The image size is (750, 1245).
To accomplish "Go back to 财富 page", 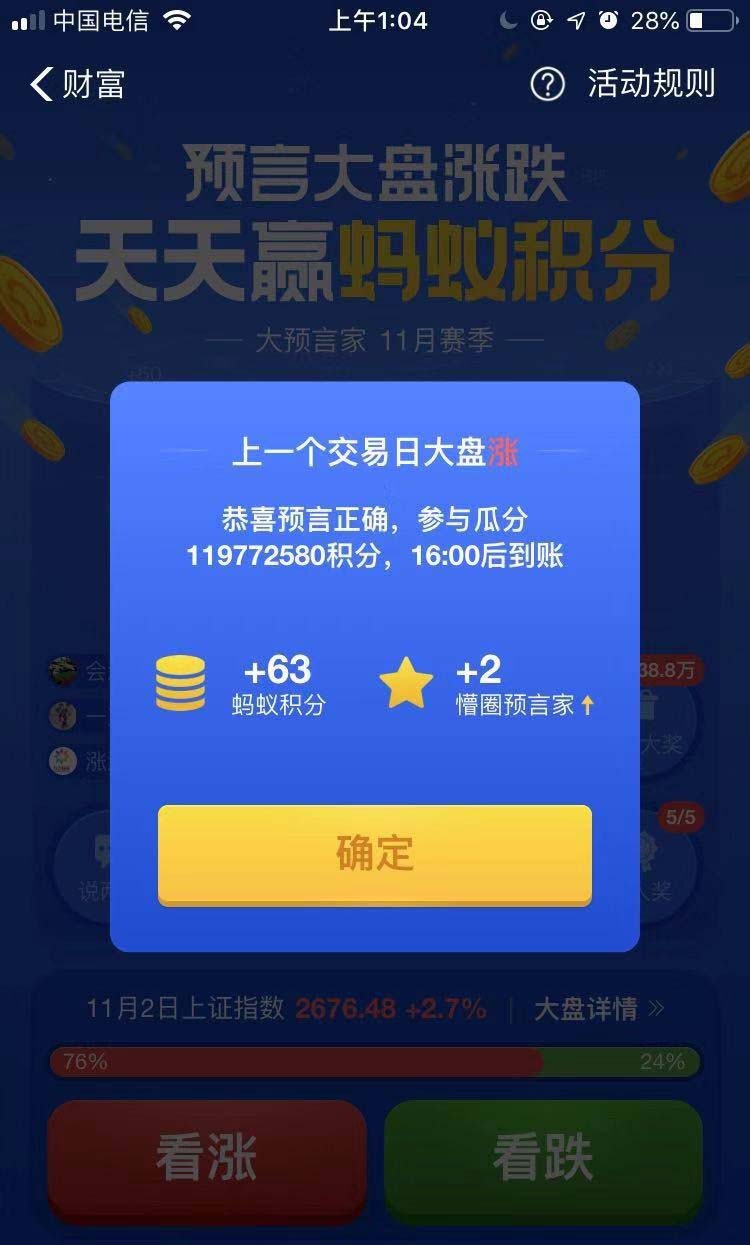I will click(78, 84).
